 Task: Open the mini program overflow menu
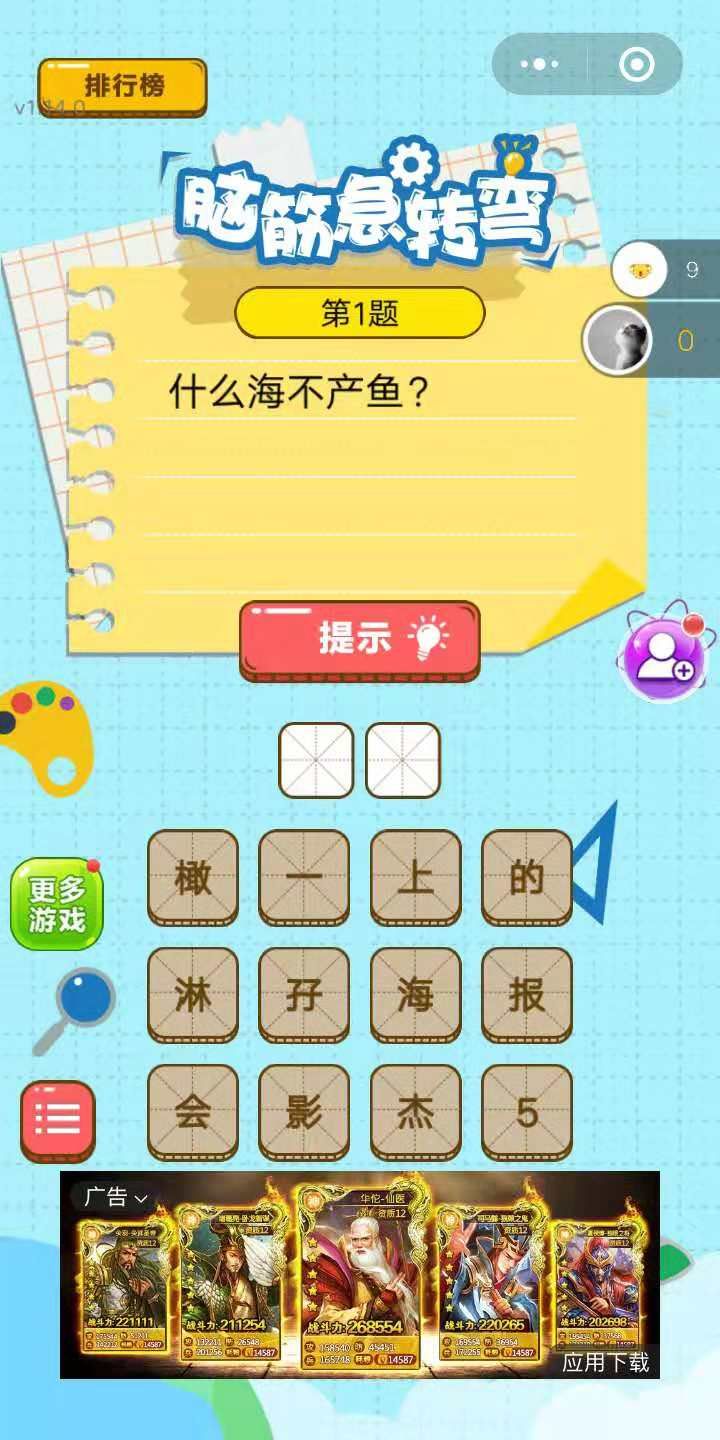click(540, 65)
